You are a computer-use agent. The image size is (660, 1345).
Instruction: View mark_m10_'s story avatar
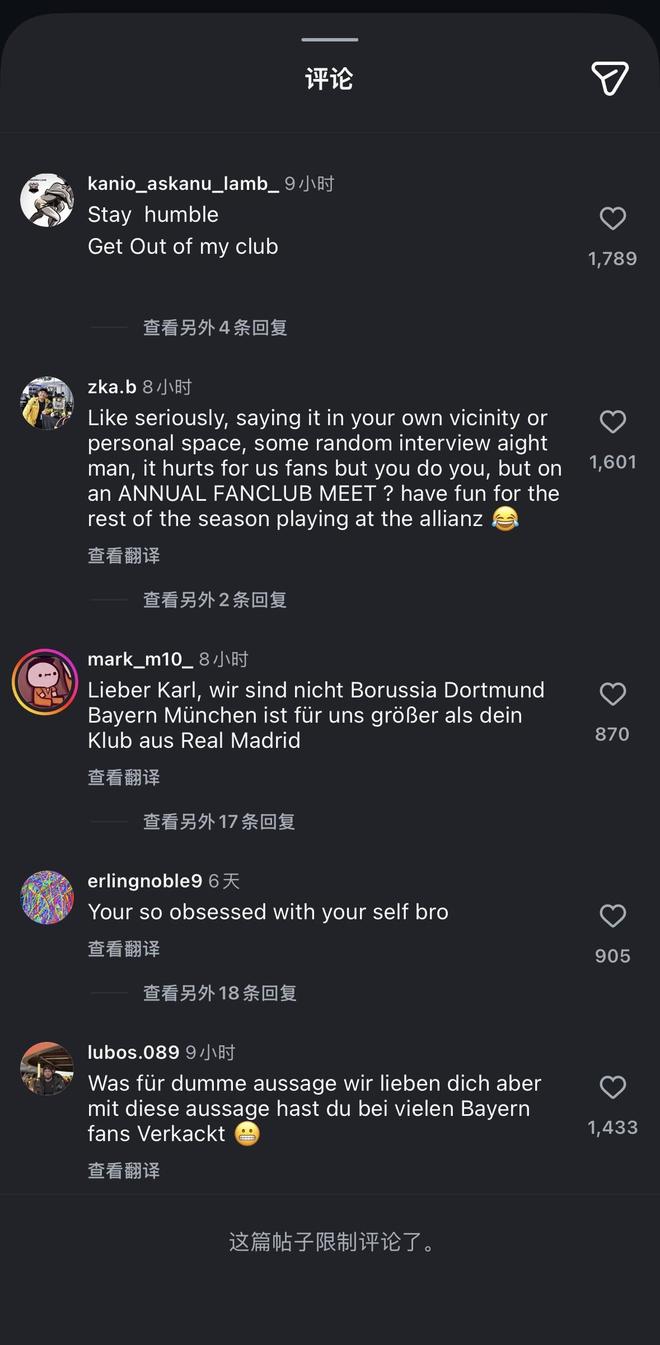click(x=45, y=682)
